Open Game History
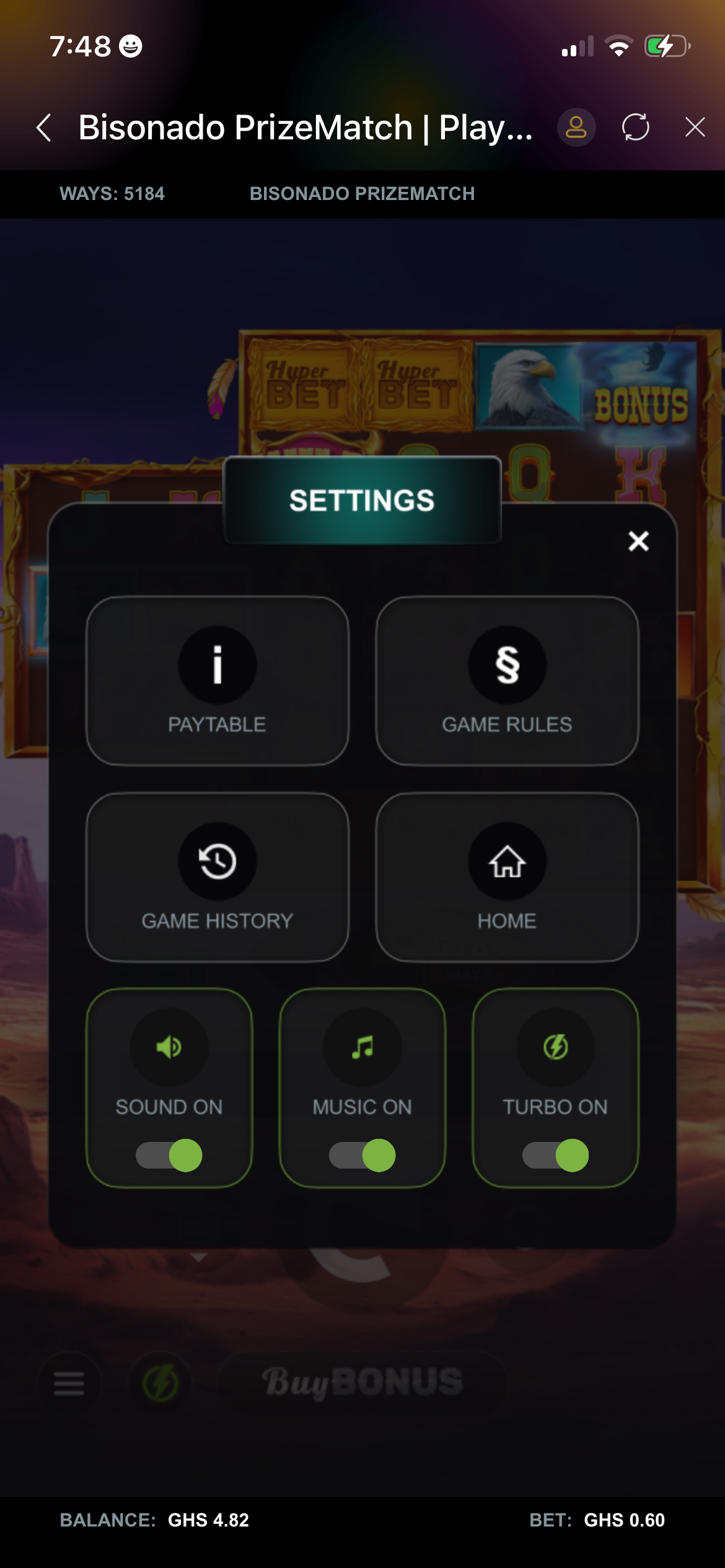The image size is (725, 1568). click(x=217, y=877)
